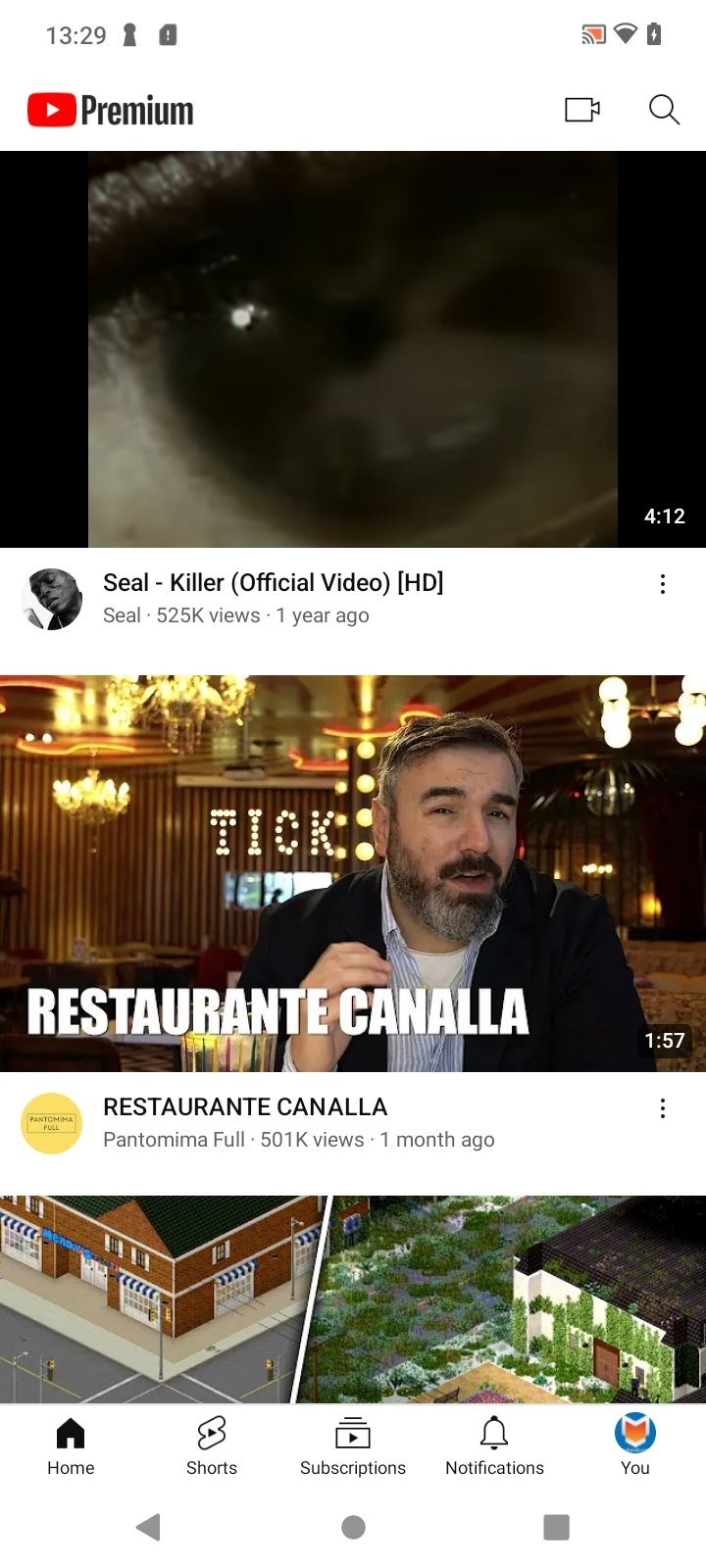Go to the Home tab
Screen dimensions: 706x1568
pyautogui.click(x=71, y=1445)
